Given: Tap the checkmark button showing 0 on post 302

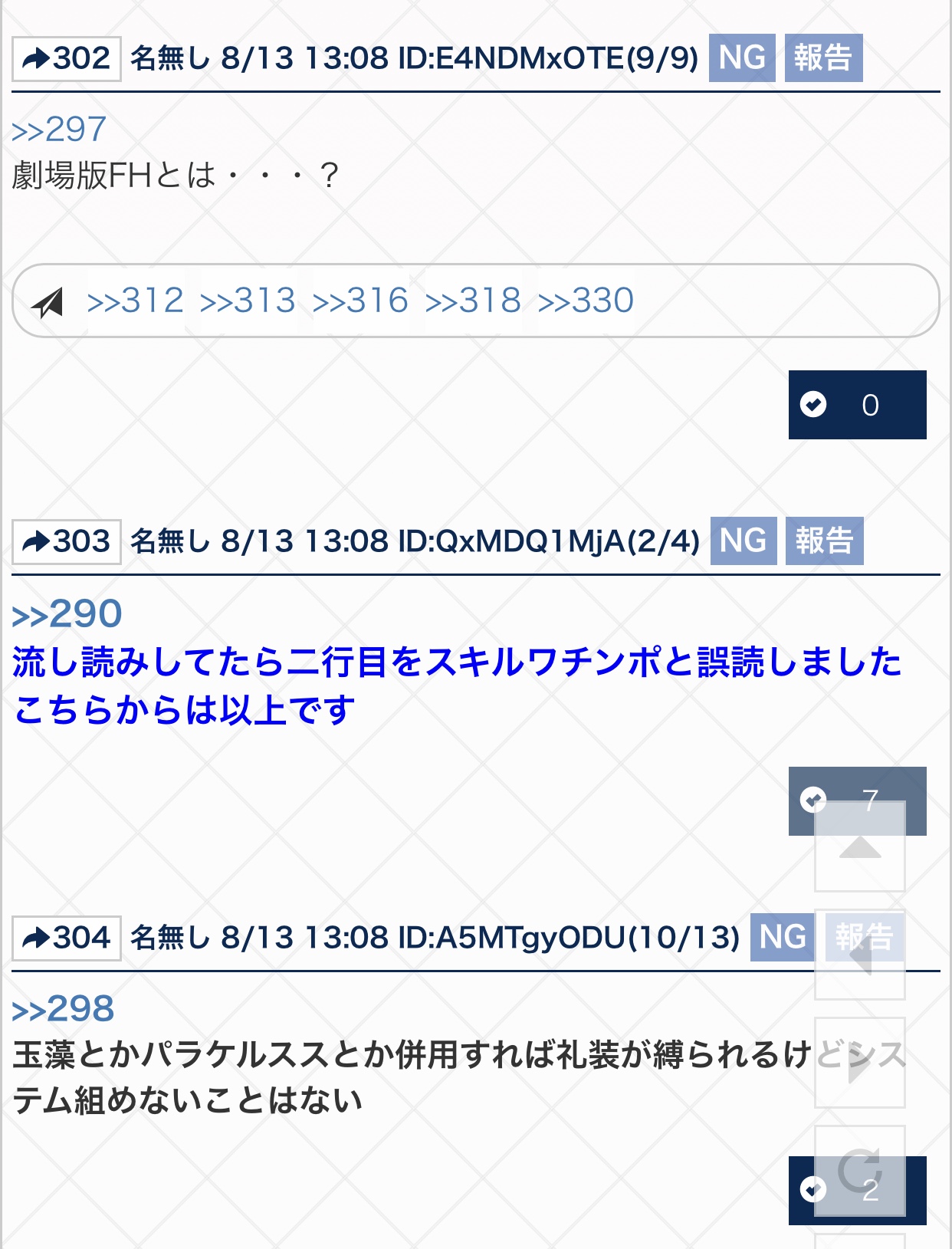Looking at the screenshot, I should pos(857,405).
